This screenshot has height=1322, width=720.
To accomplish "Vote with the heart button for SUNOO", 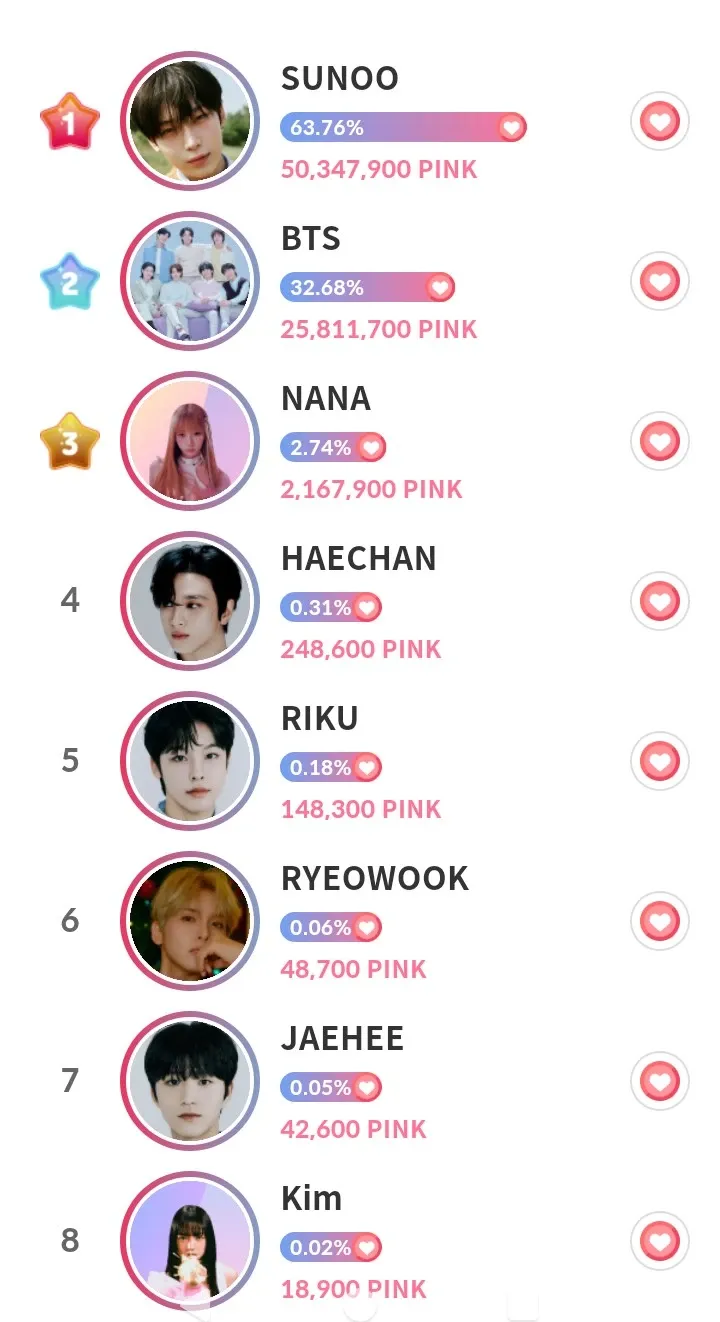I will click(x=659, y=122).
